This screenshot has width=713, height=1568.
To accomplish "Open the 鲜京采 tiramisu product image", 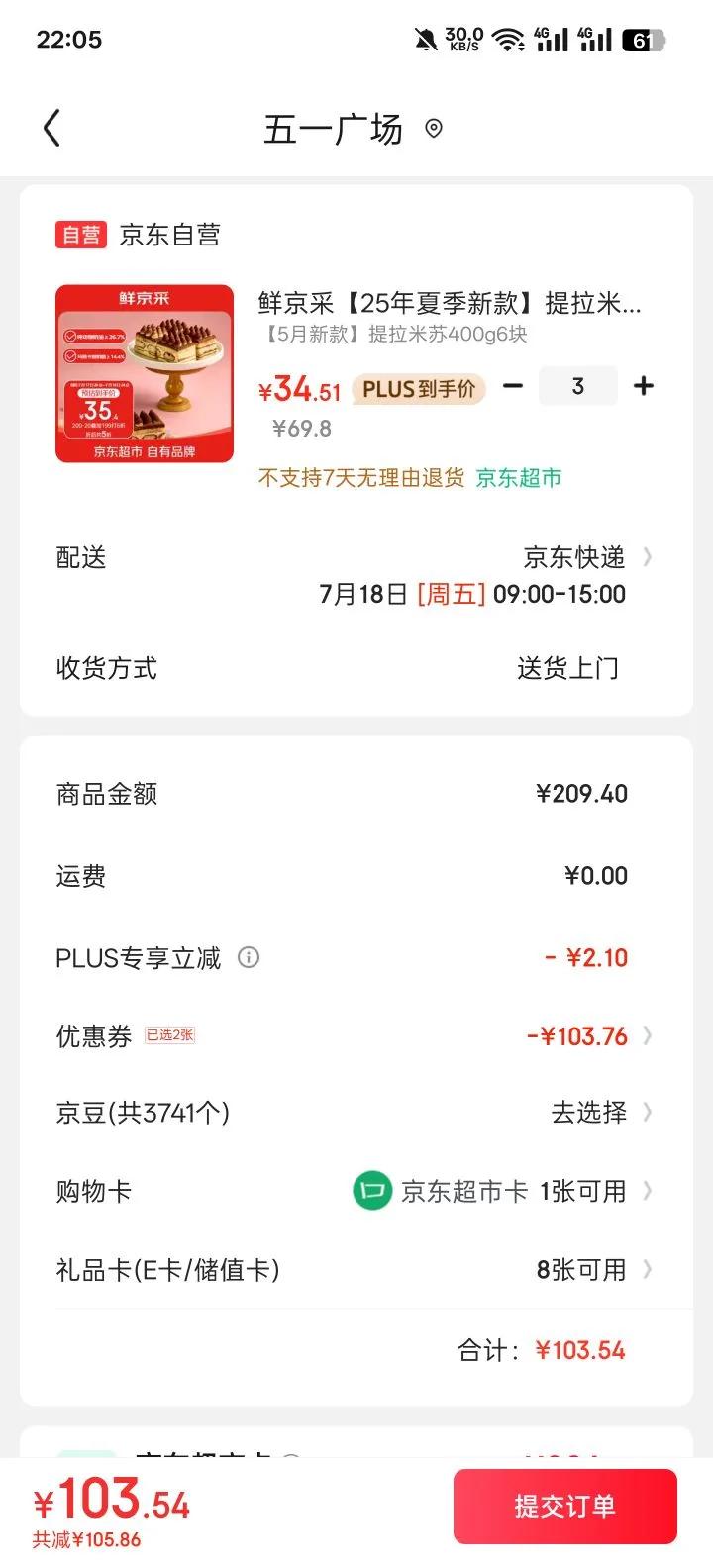I will tap(145, 374).
